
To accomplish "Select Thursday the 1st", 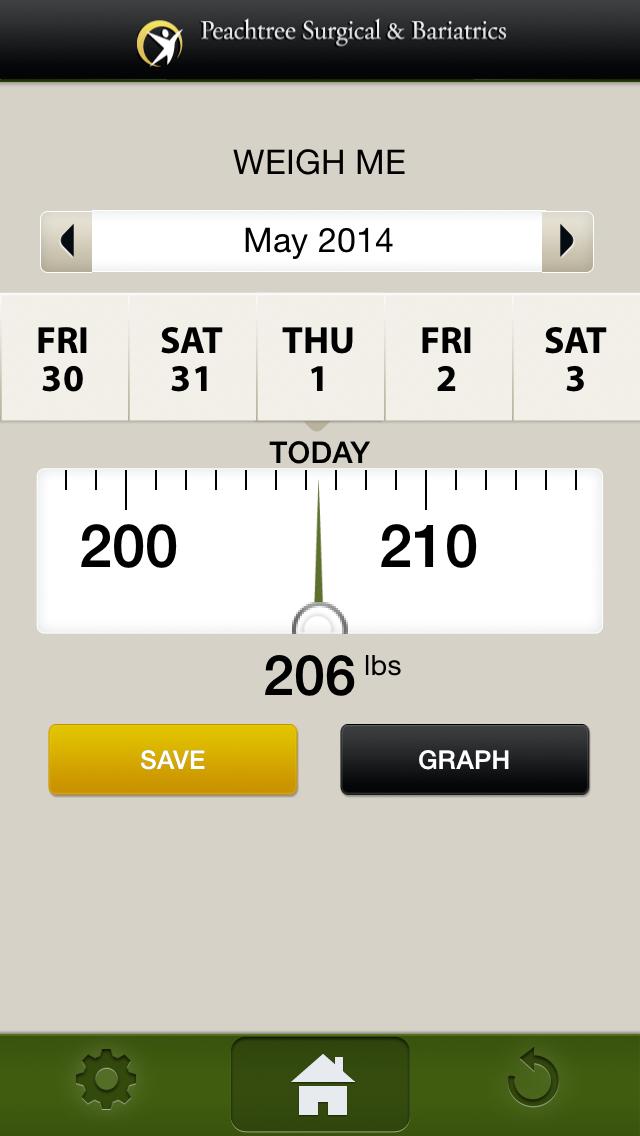I will pyautogui.click(x=319, y=358).
